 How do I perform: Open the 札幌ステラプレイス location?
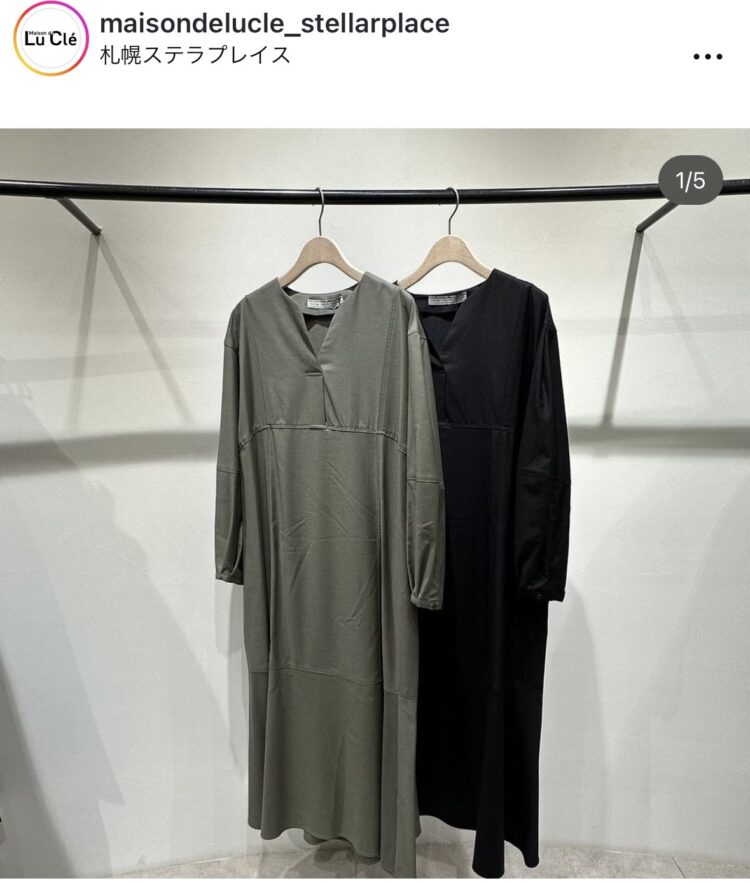(196, 55)
